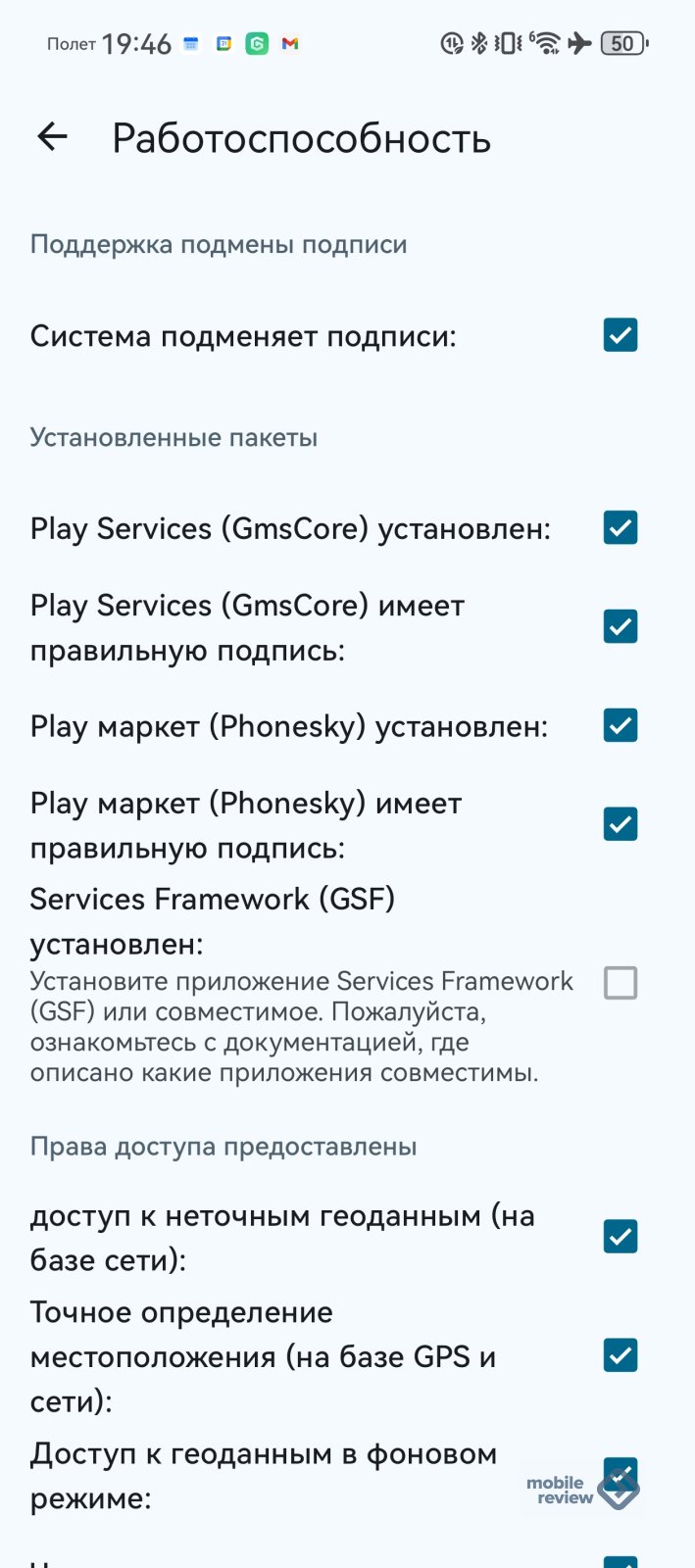Toggle доступ к неточным геоданным checkbox
Viewport: 695px width, 1568px height.
tap(621, 1237)
